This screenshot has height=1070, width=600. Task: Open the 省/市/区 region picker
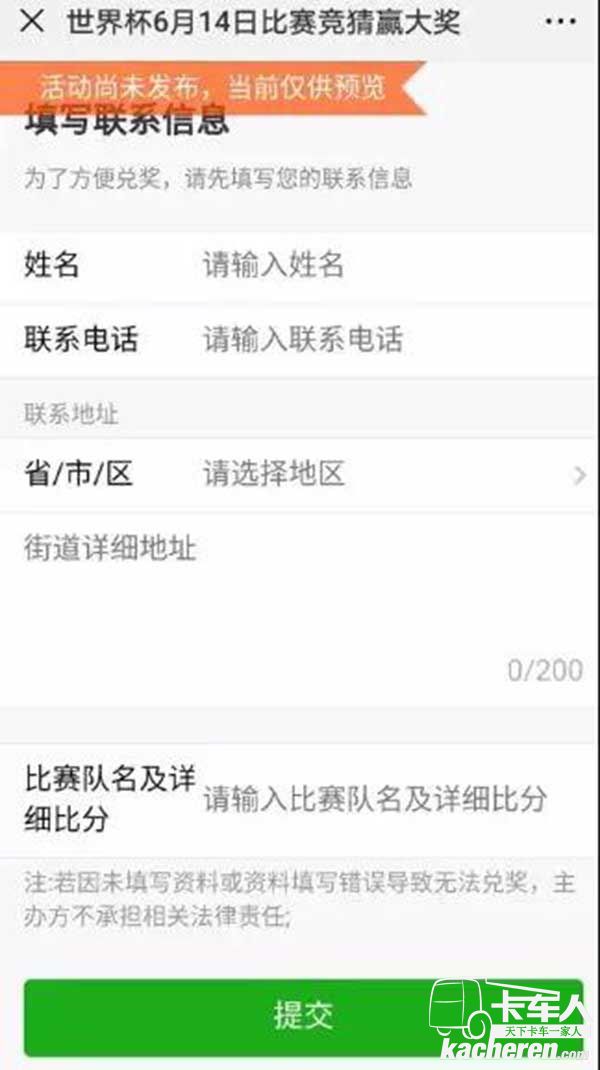pyautogui.click(x=390, y=474)
